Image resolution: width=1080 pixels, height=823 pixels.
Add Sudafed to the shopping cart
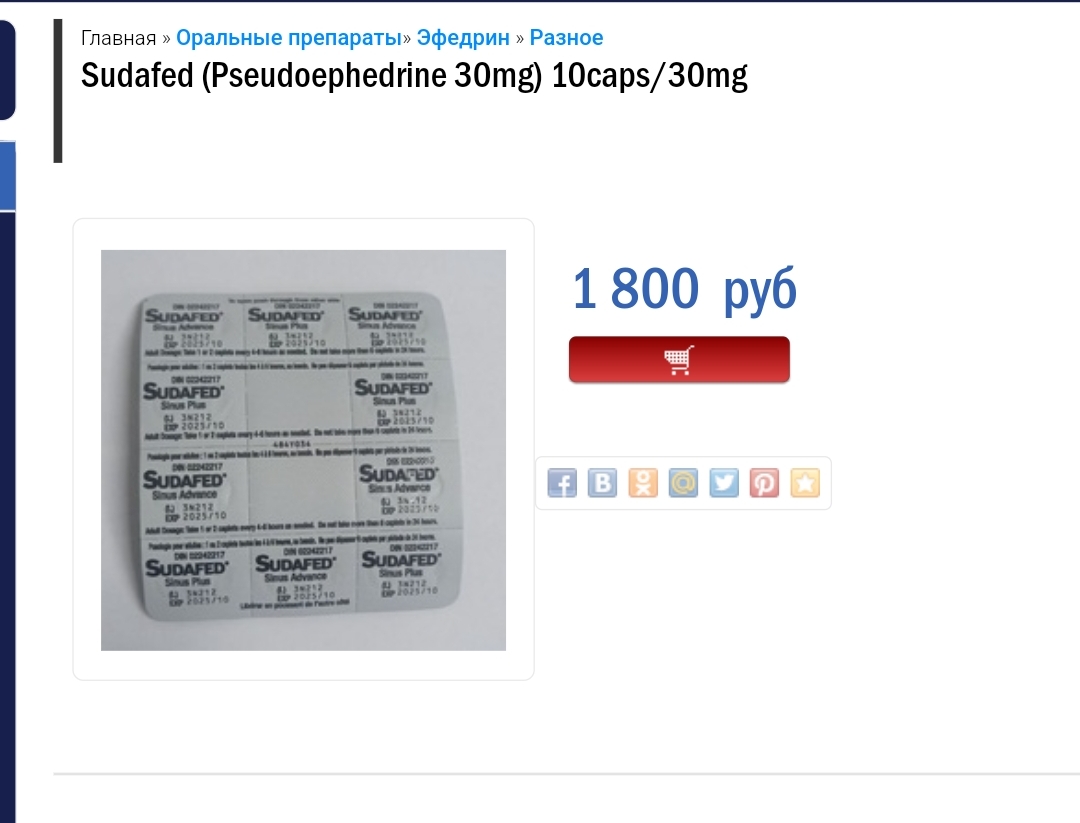[679, 360]
